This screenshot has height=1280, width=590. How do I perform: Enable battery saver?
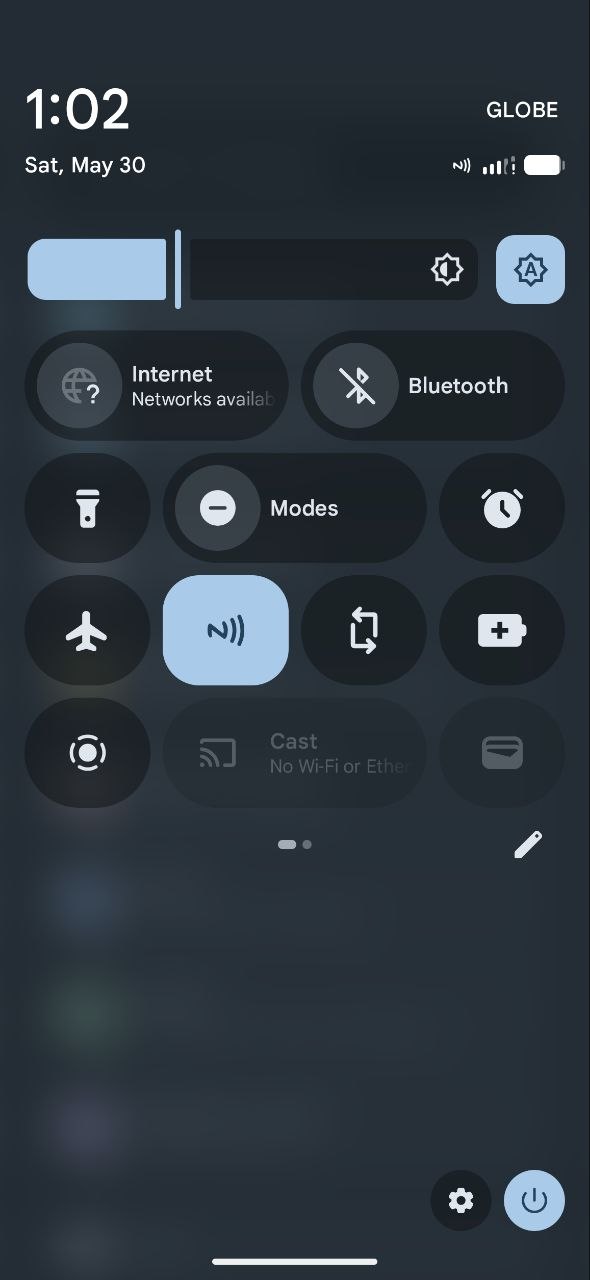502,630
